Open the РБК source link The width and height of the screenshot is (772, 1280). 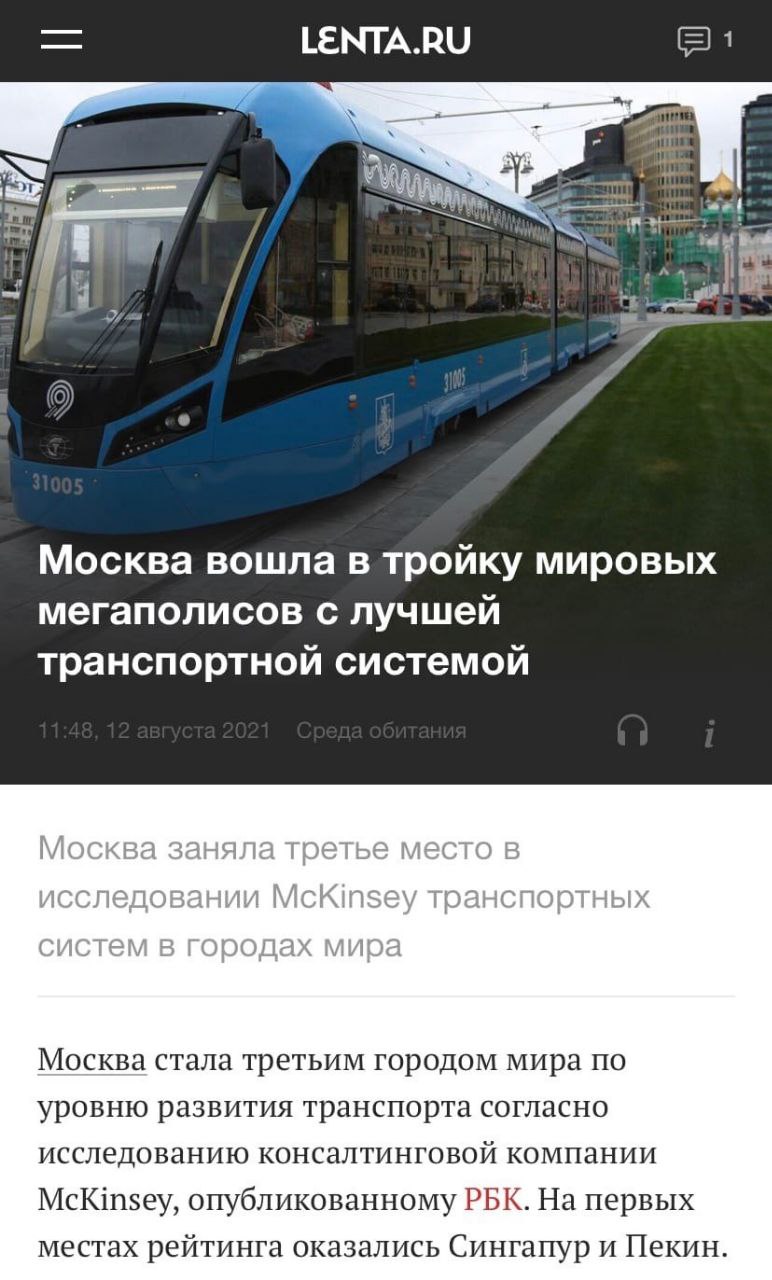[493, 1199]
